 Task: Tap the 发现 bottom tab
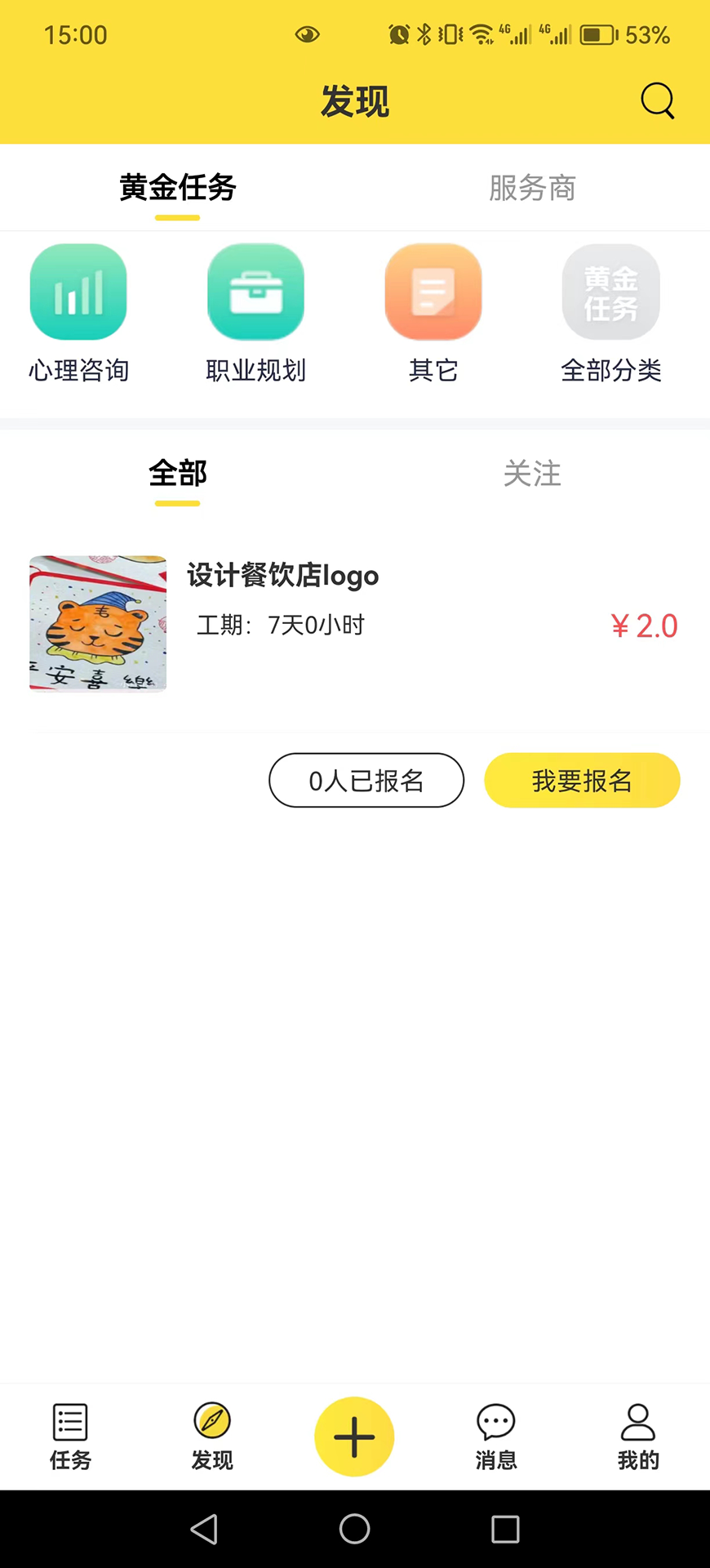[212, 1437]
